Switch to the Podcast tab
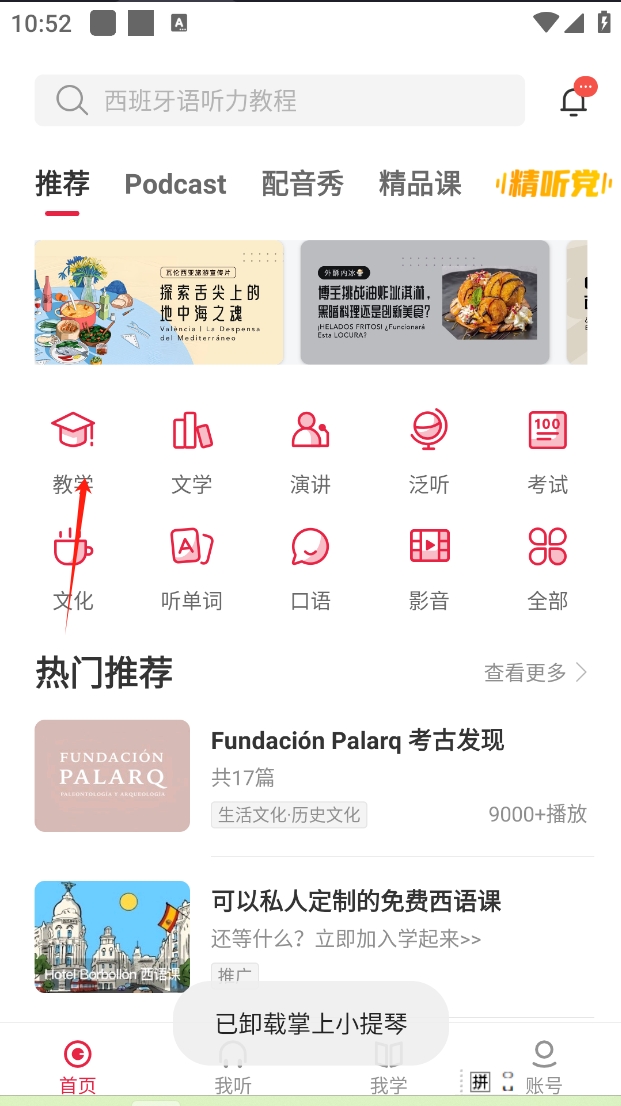The height and width of the screenshot is (1106, 621). tap(175, 184)
